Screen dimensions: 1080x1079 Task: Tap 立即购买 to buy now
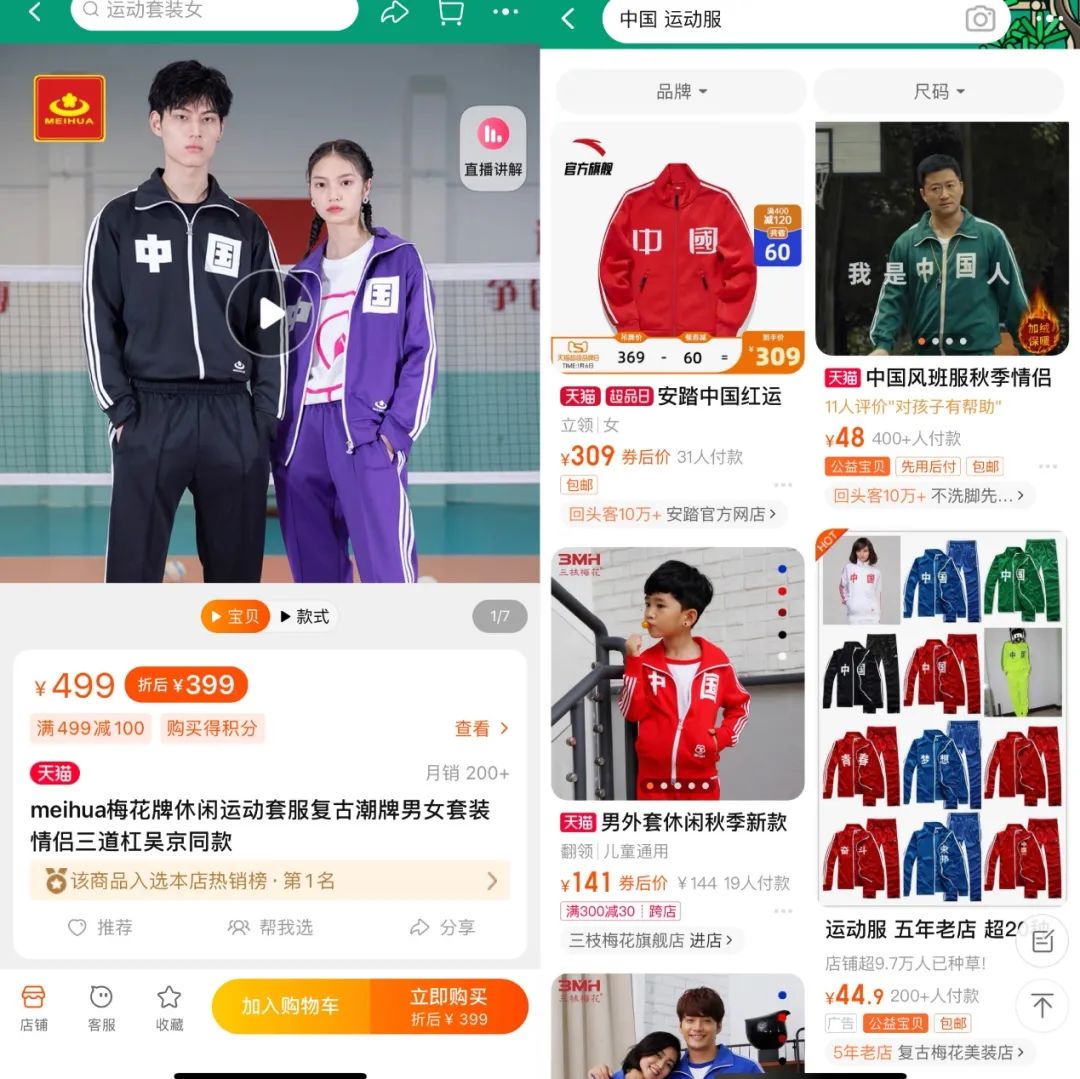(449, 1006)
